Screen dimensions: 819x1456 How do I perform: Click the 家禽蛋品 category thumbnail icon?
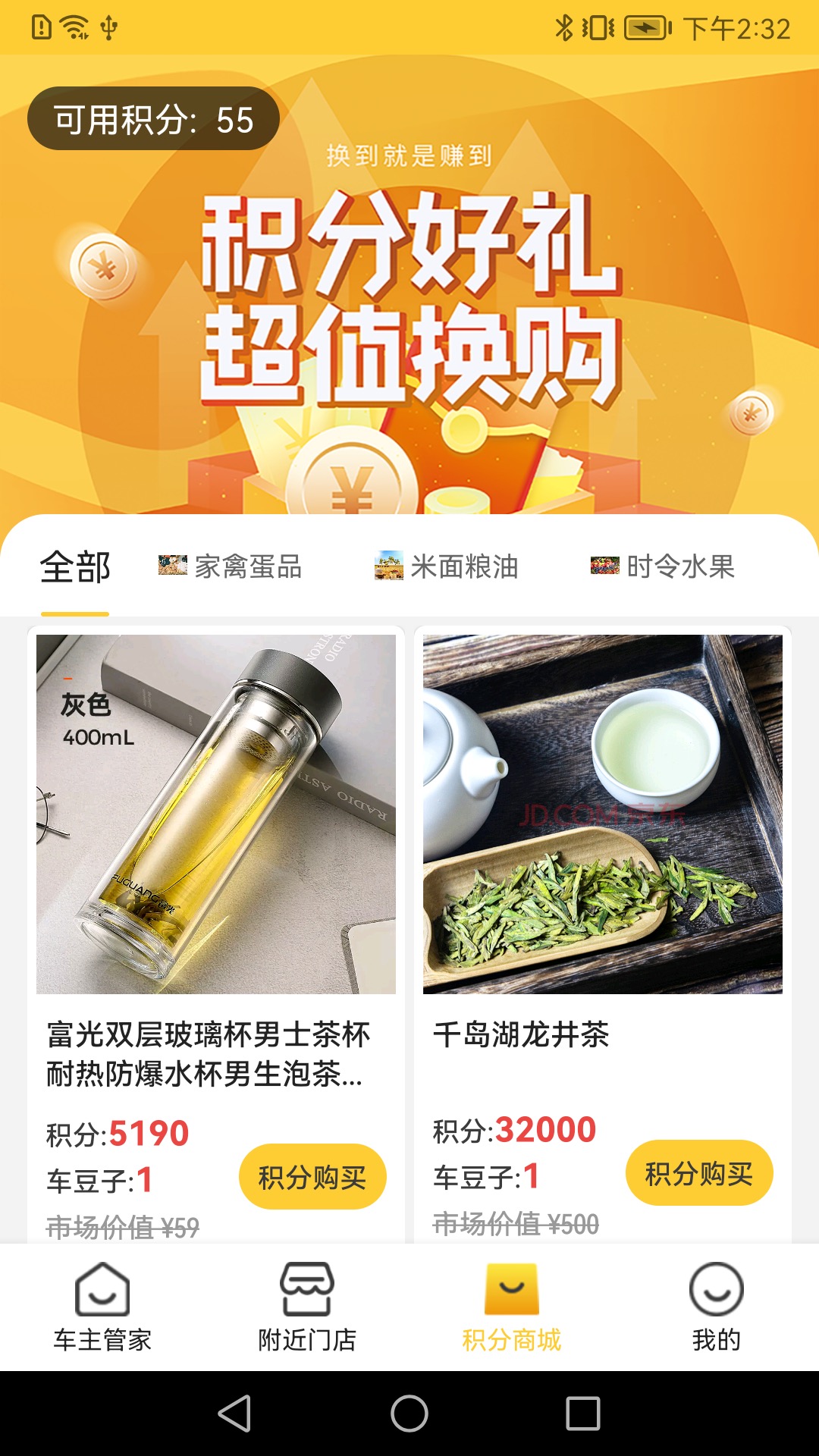coord(171,566)
